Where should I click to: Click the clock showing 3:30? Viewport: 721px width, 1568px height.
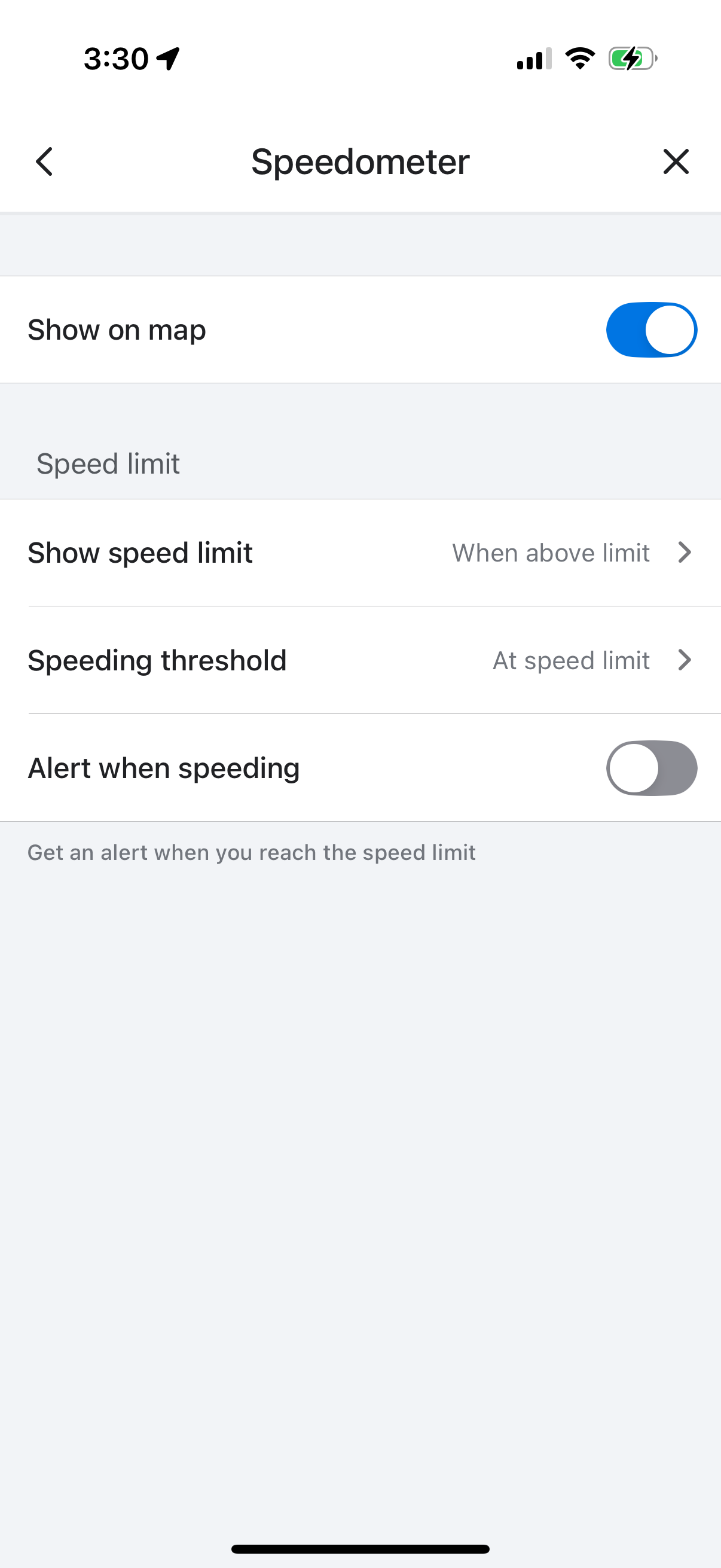coord(115,58)
